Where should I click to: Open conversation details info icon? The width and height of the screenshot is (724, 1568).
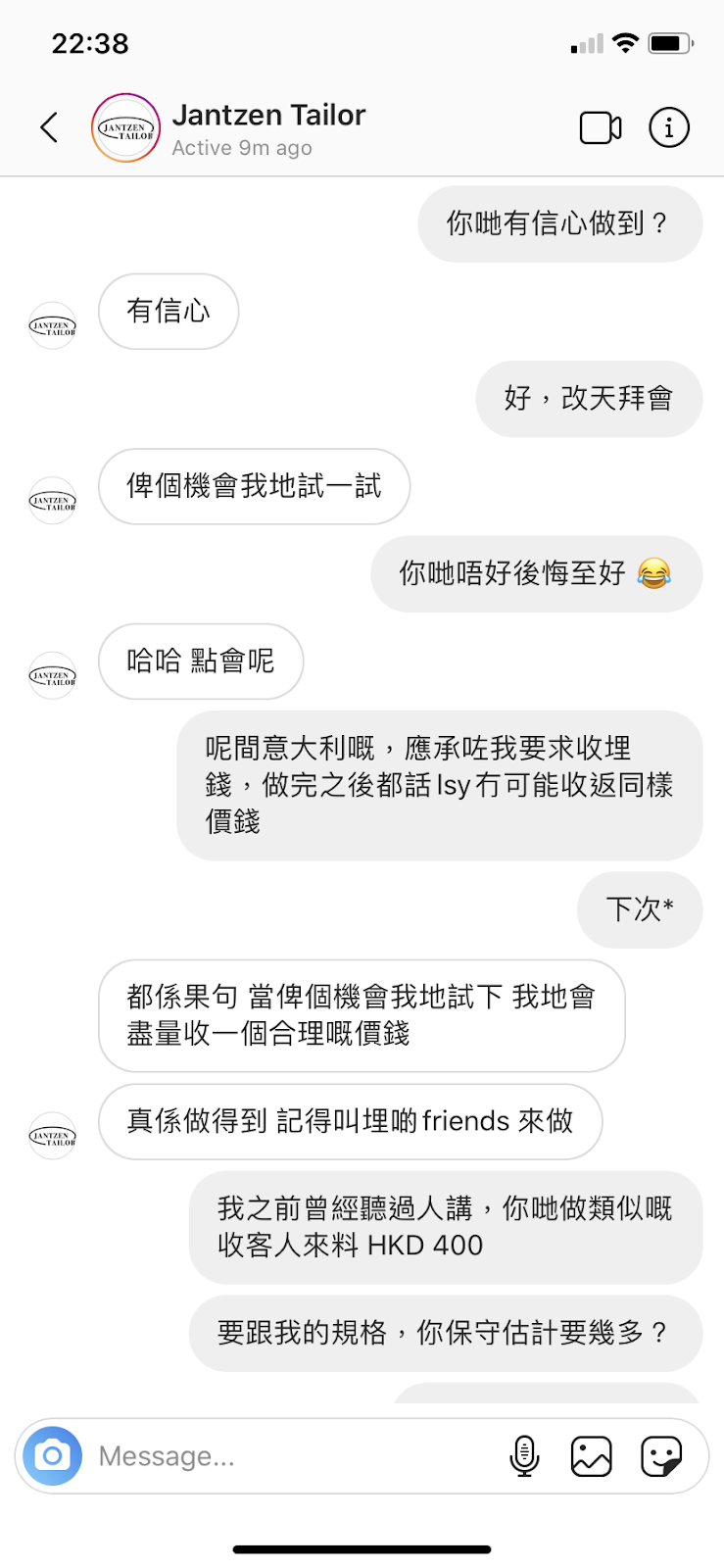pyautogui.click(x=669, y=128)
